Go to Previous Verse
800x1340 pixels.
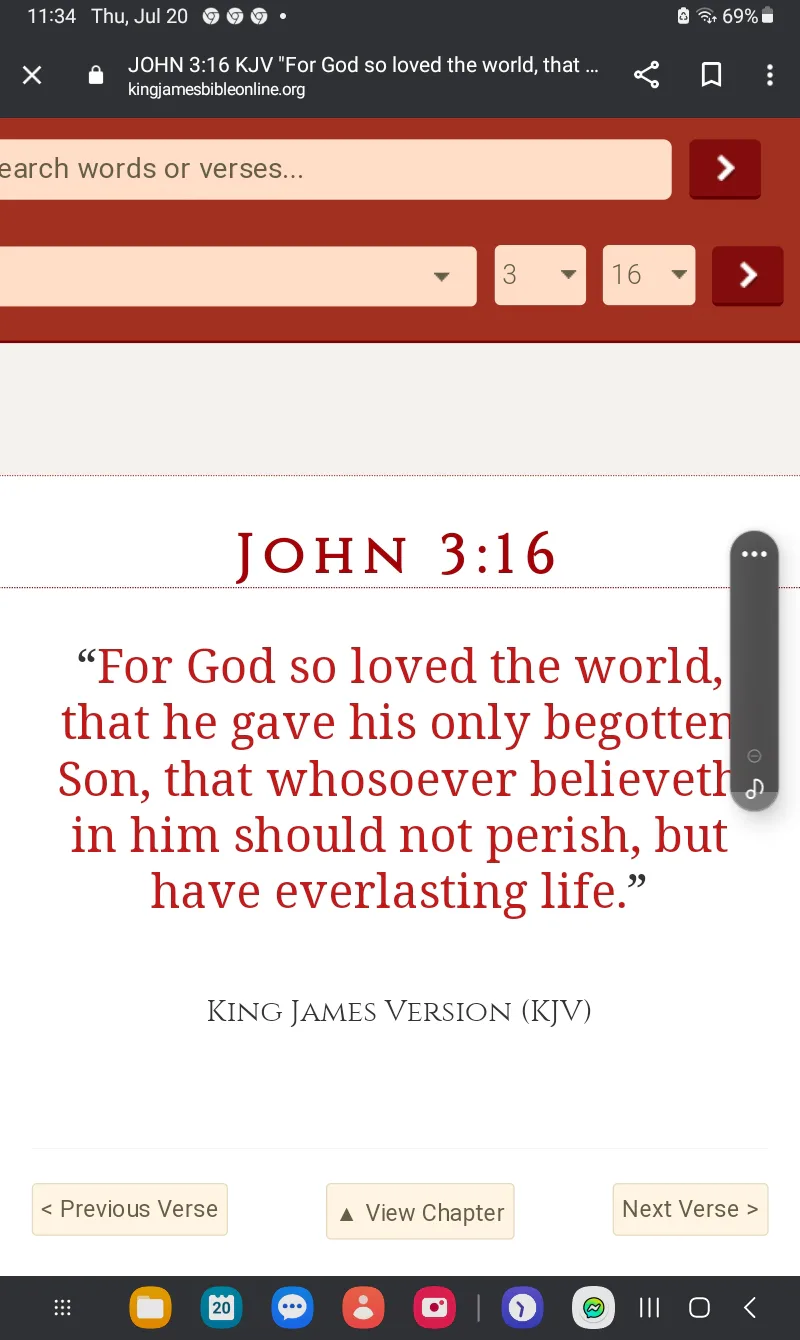(x=130, y=1209)
